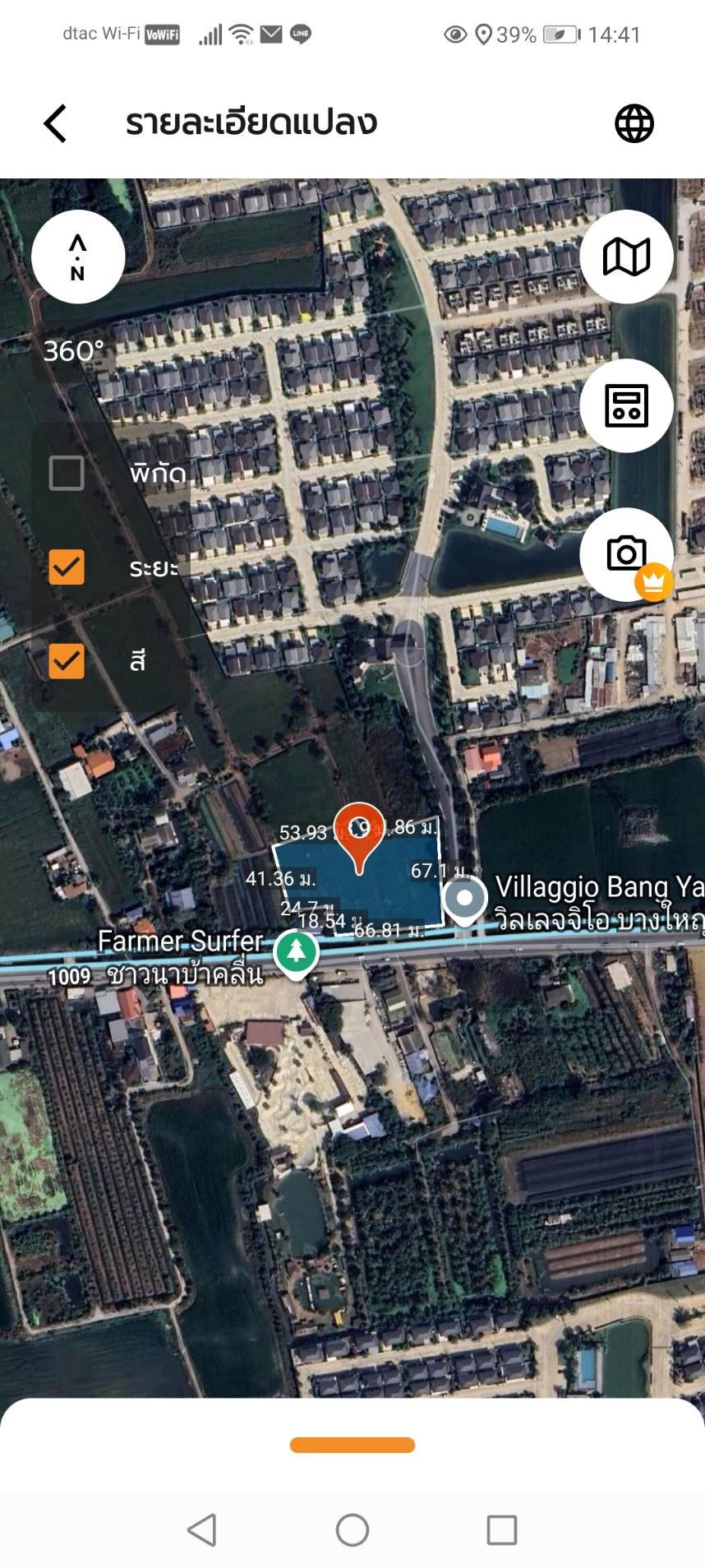705x1568 pixels.
Task: Open the Villaggio Bang Yai map marker
Action: [465, 901]
